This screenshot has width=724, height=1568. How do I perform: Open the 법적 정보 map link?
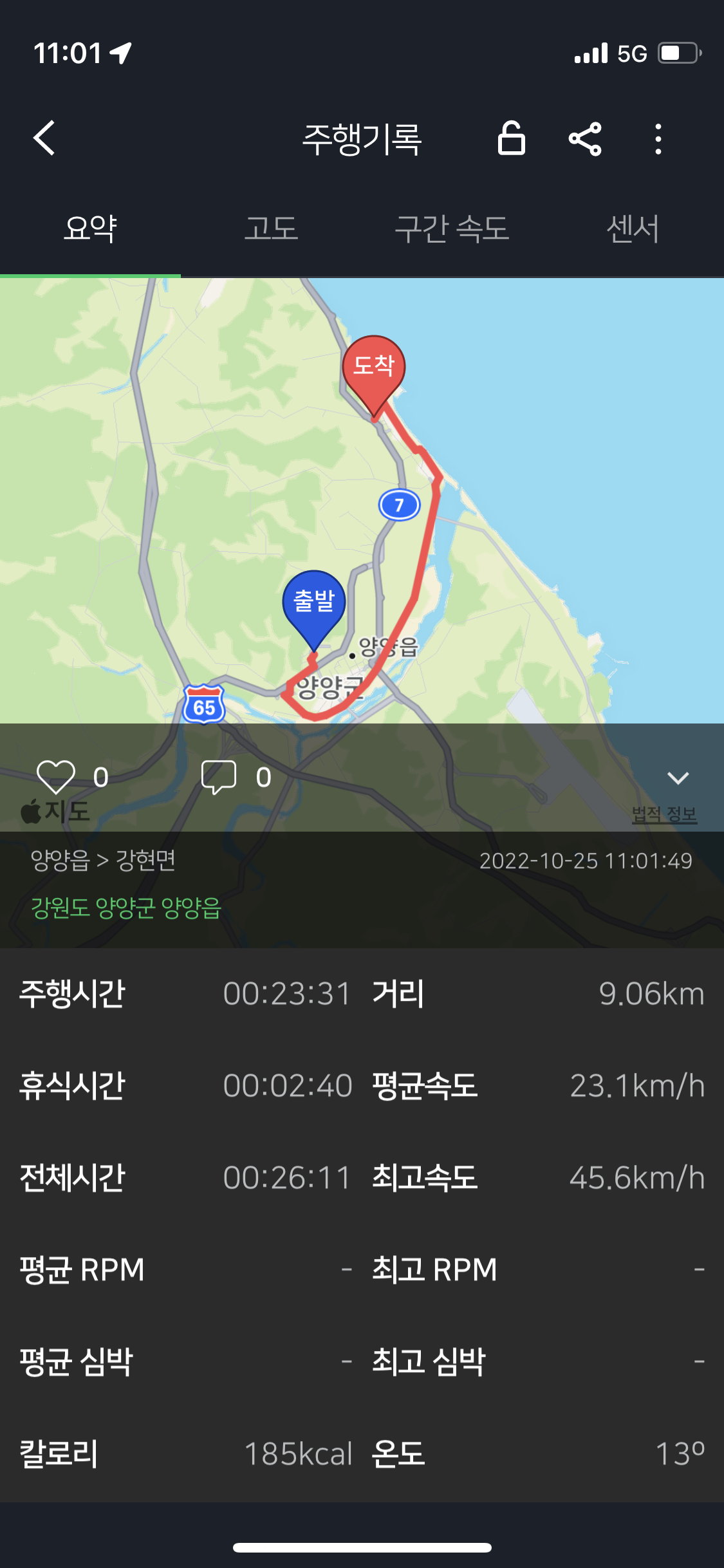pyautogui.click(x=665, y=814)
